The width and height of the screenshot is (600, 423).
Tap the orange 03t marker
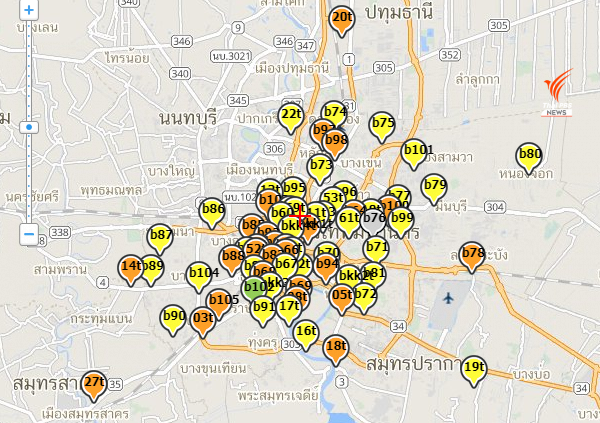(x=202, y=319)
